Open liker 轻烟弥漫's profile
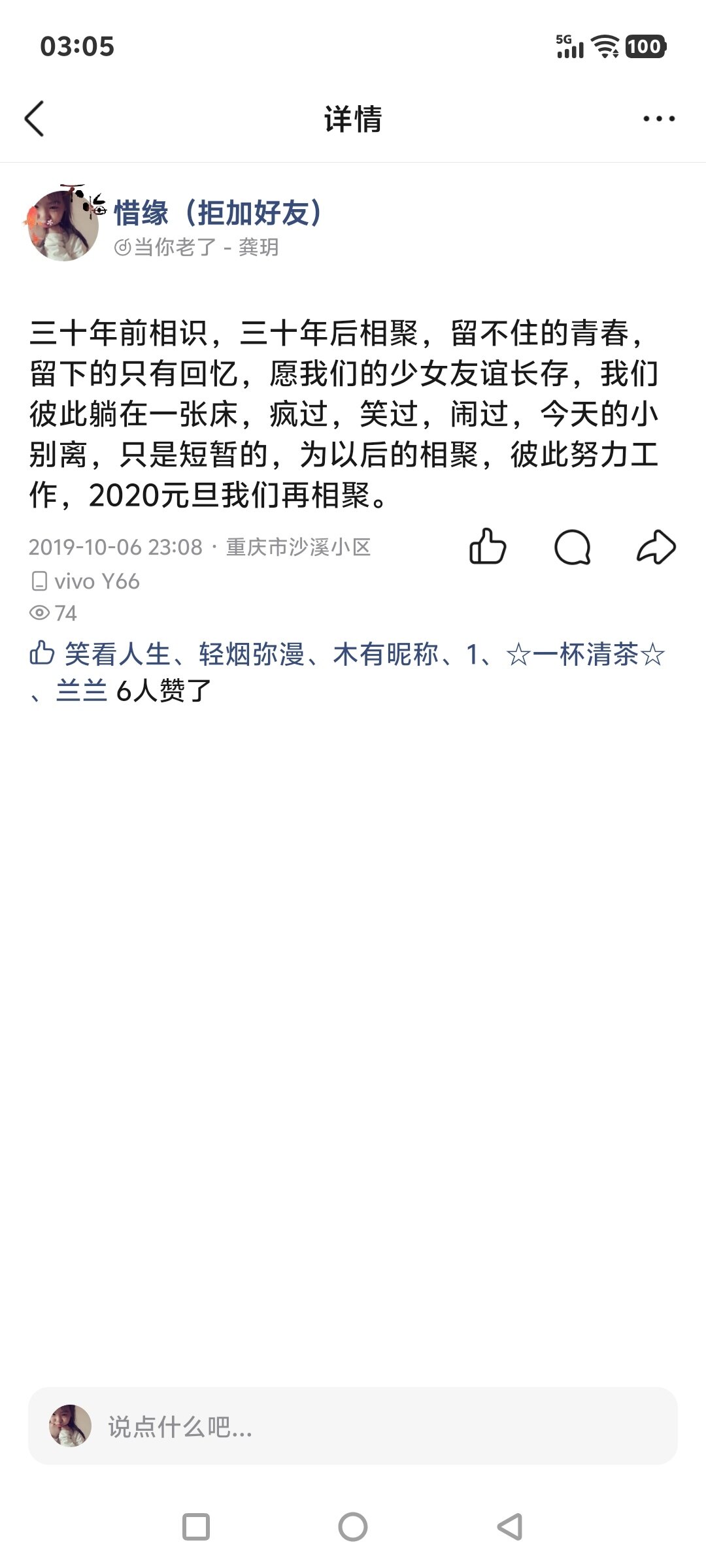The width and height of the screenshot is (706, 1568). pyautogui.click(x=252, y=654)
